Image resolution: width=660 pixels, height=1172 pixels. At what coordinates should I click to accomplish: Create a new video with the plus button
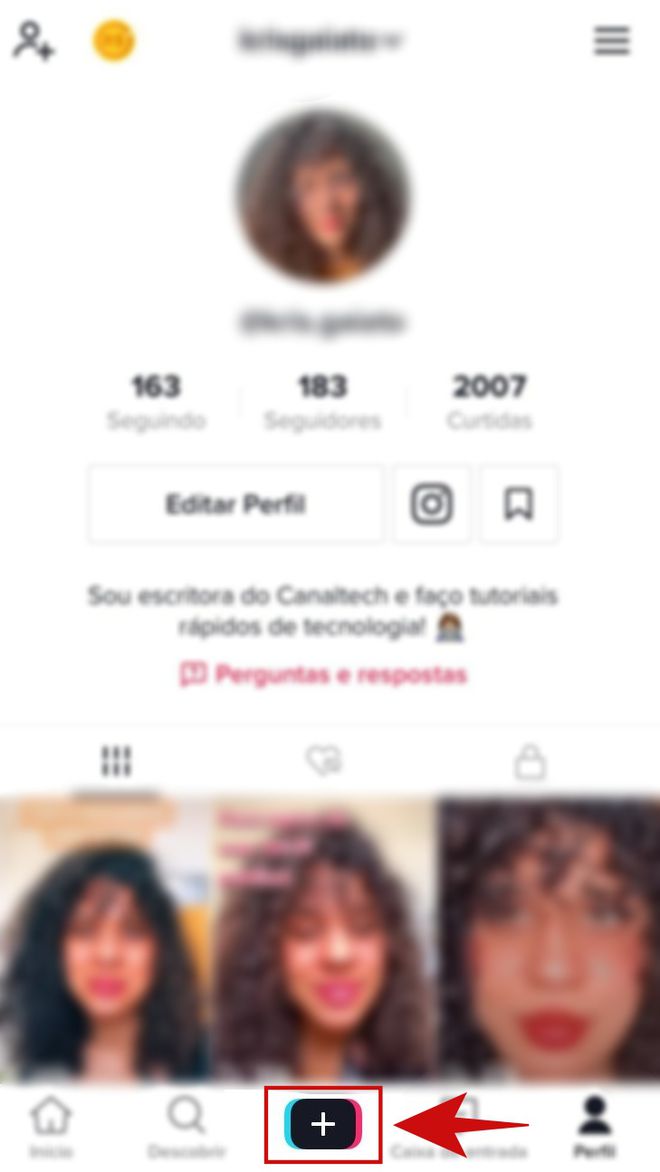tap(323, 1124)
